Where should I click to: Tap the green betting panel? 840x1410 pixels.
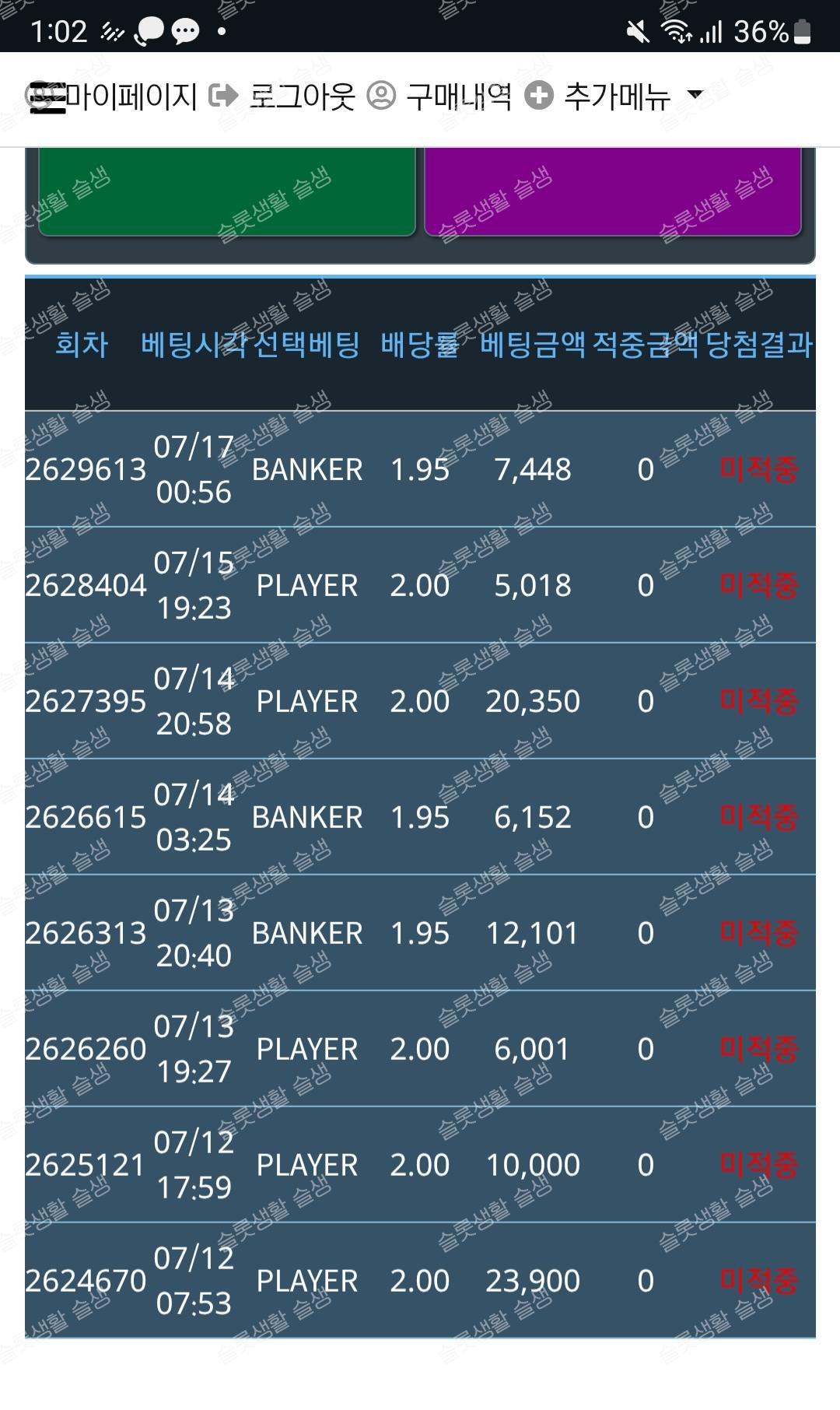click(227, 191)
